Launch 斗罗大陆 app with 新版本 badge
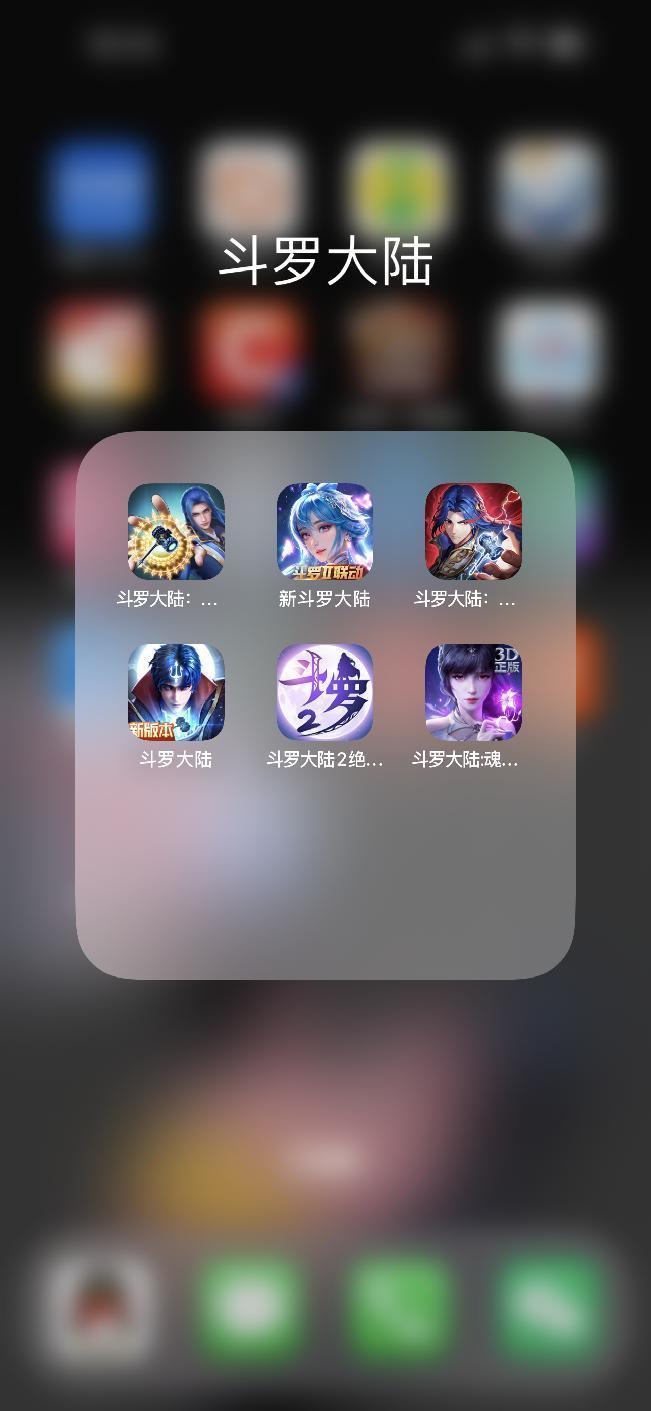This screenshot has height=1411, width=651. (x=176, y=692)
